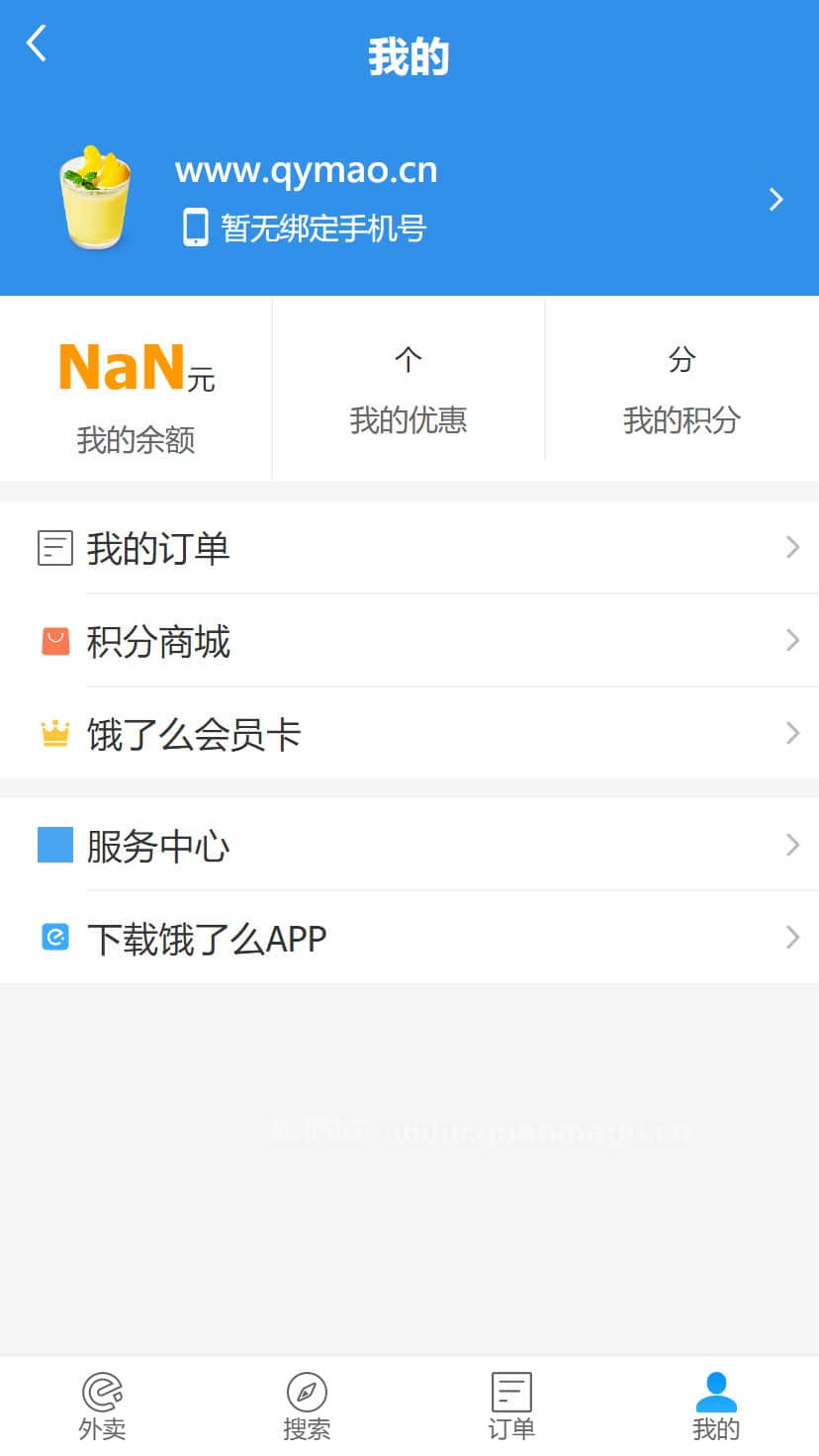819x1456 pixels.
Task: Tap 下载饿了么APP download row
Action: pos(409,938)
